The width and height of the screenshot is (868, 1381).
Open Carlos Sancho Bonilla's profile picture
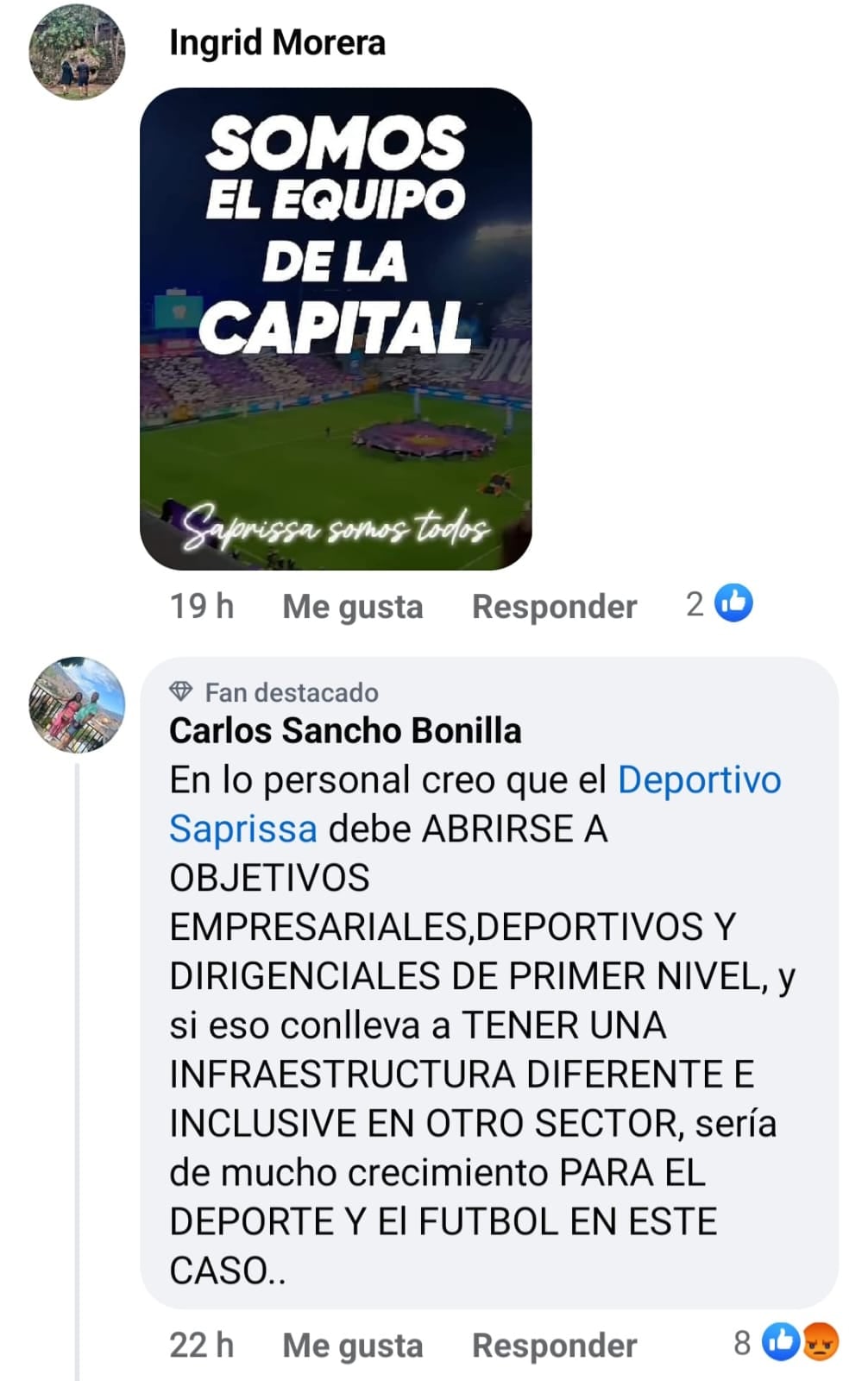(x=77, y=704)
